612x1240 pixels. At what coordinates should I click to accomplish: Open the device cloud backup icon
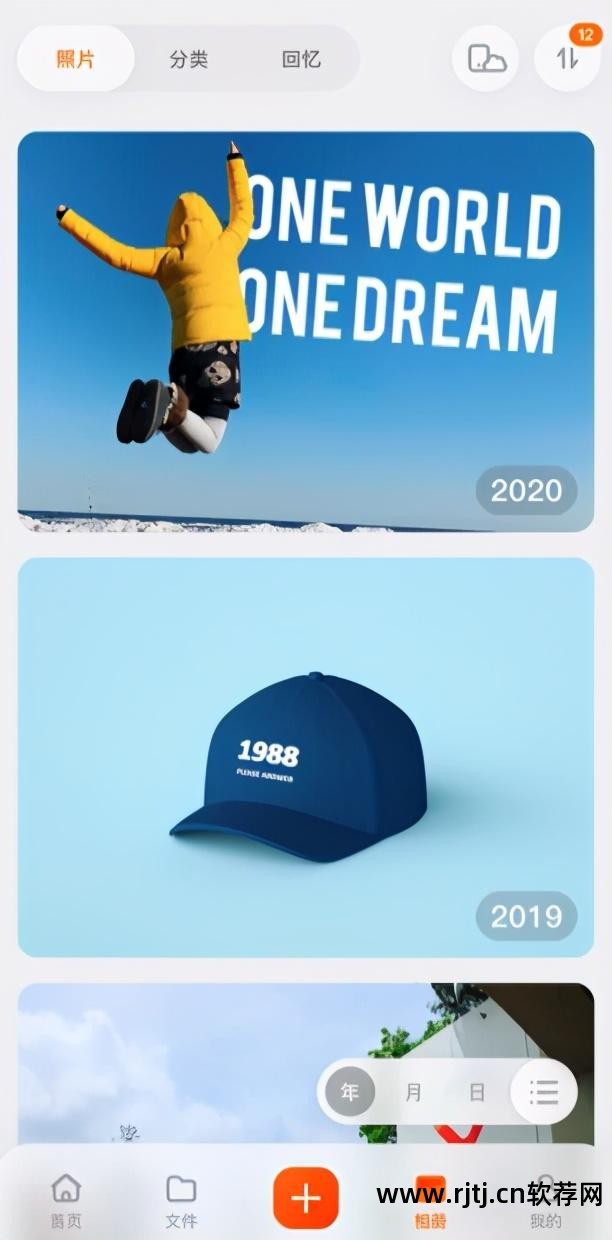click(x=485, y=59)
